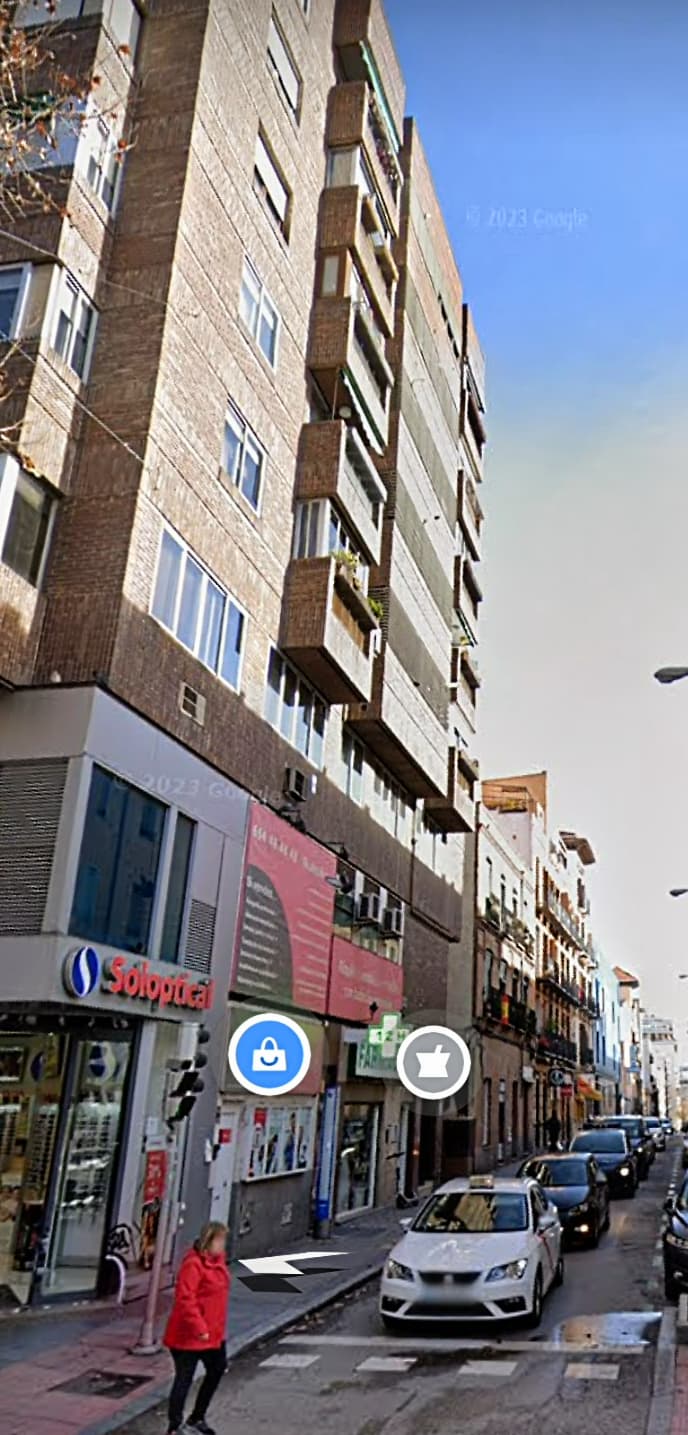688x1435 pixels.
Task: Open the shopping bag place marker
Action: (269, 1054)
